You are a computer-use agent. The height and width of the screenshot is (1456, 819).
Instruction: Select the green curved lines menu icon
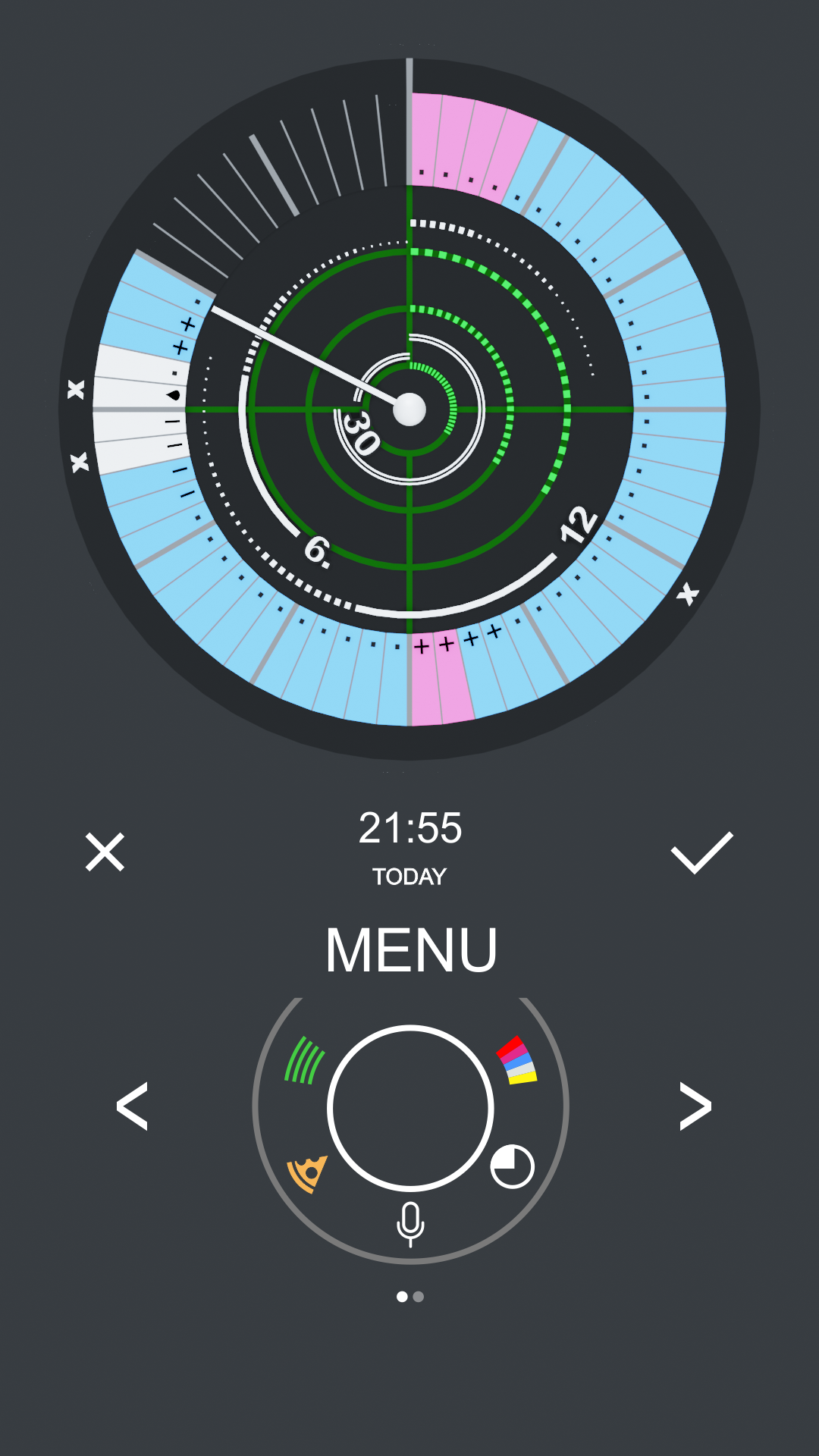coord(304,1060)
